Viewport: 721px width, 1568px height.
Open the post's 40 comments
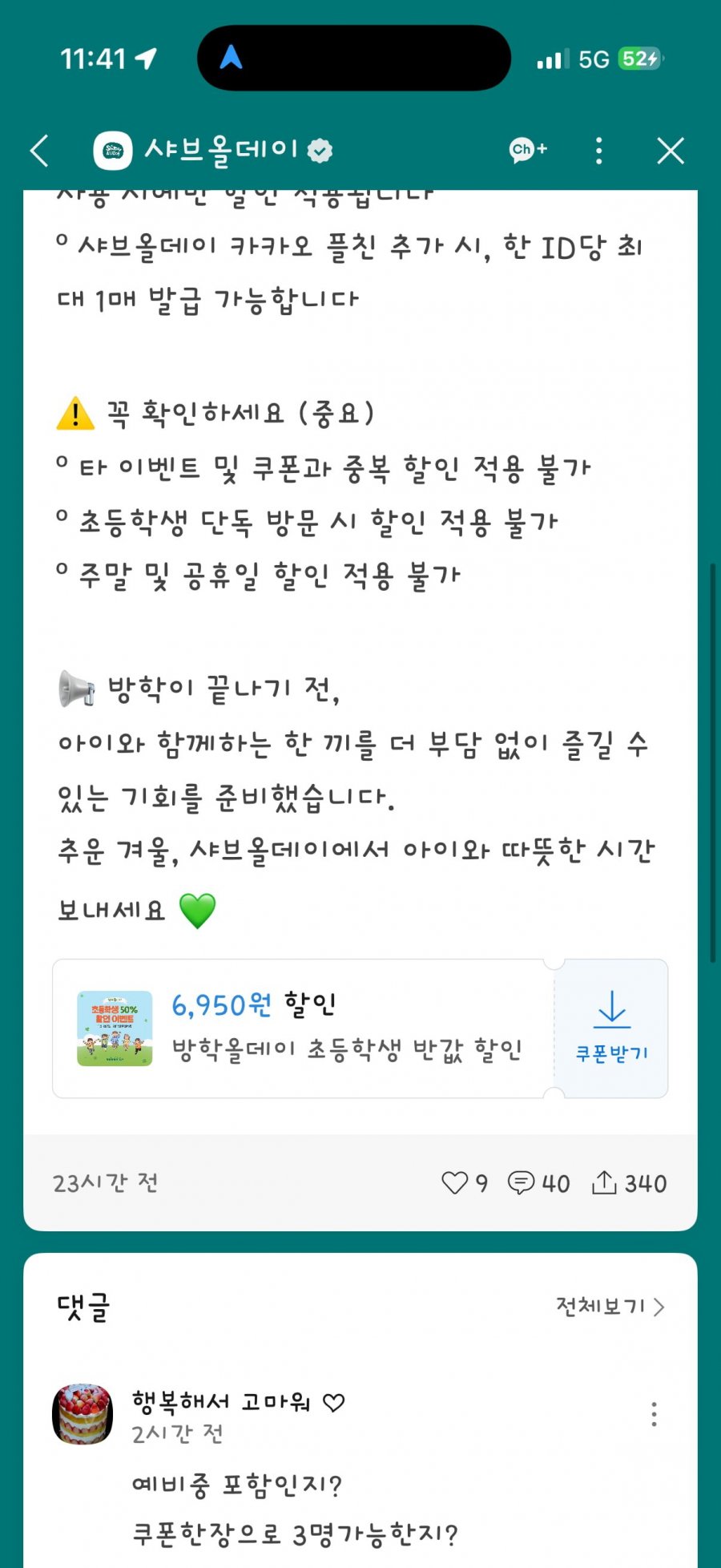[538, 1183]
